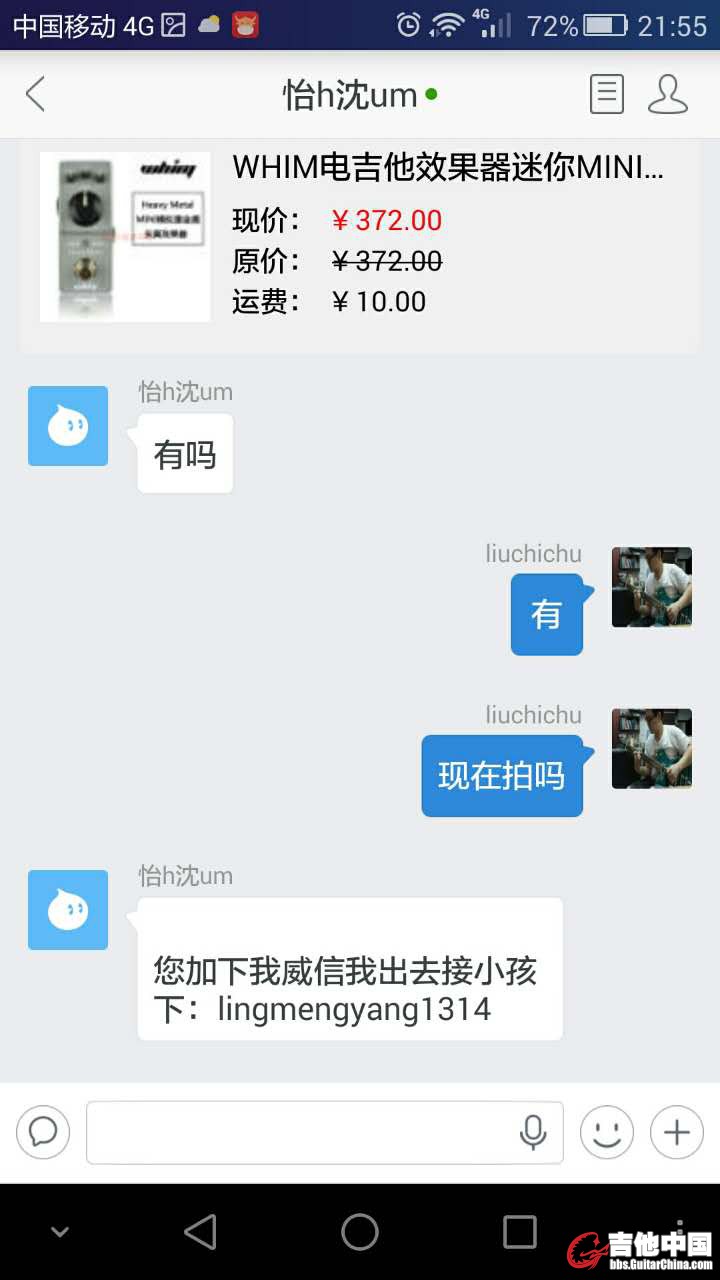The height and width of the screenshot is (1280, 720).
Task: Open 怡h沈um's avatar beside 有吗 message
Action: pos(68,426)
